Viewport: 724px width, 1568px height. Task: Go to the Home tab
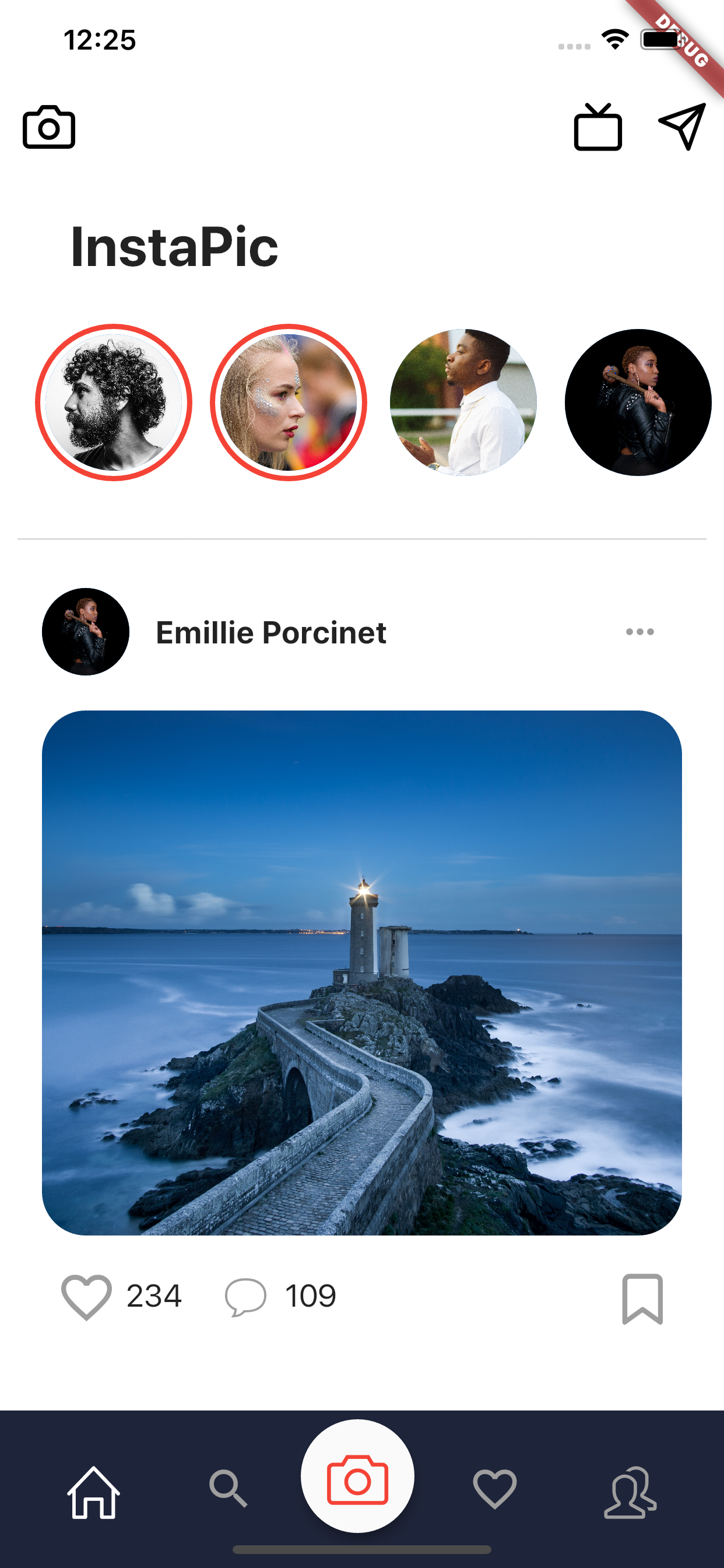(x=94, y=1492)
